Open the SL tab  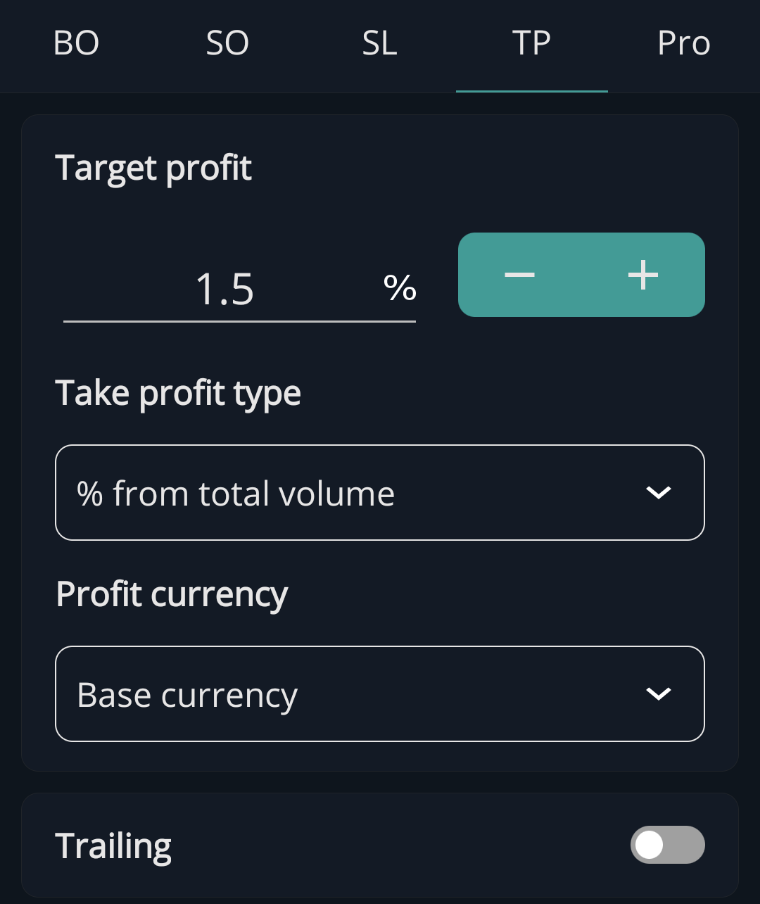point(380,44)
